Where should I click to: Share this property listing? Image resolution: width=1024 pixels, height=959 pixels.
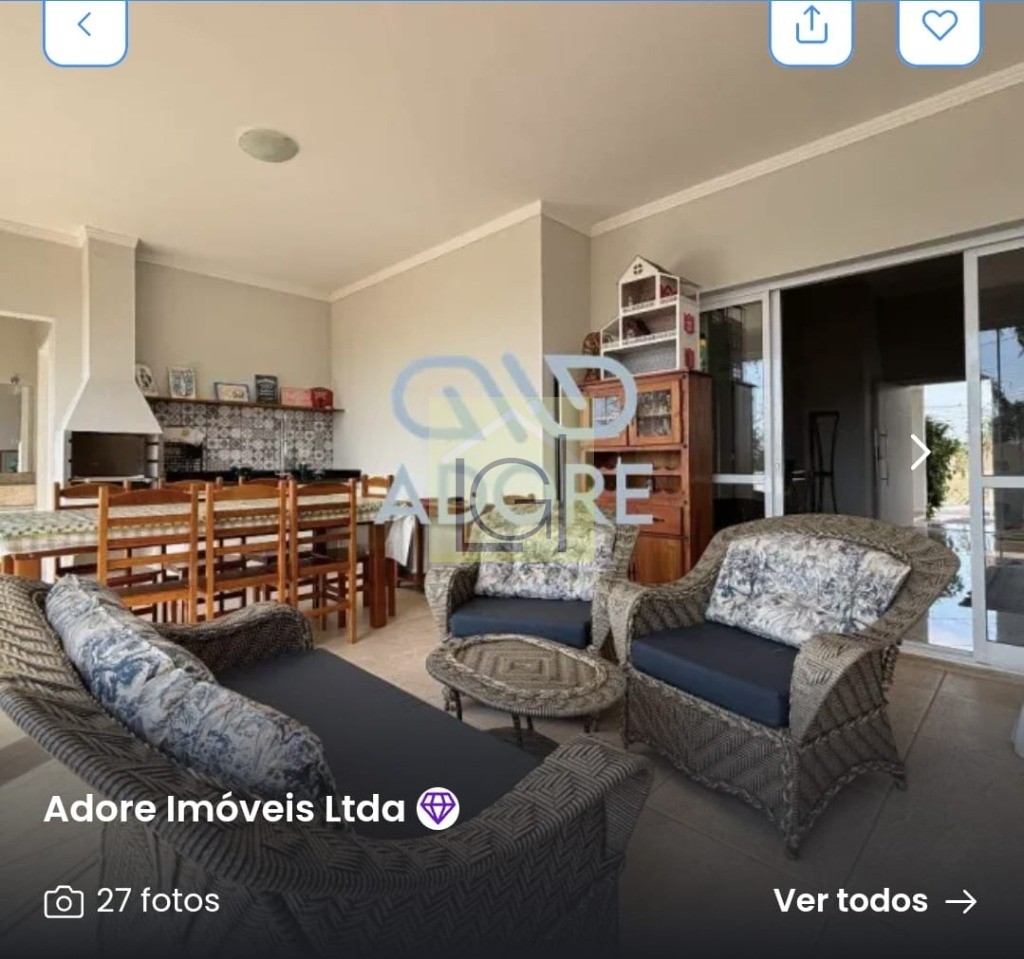811,27
